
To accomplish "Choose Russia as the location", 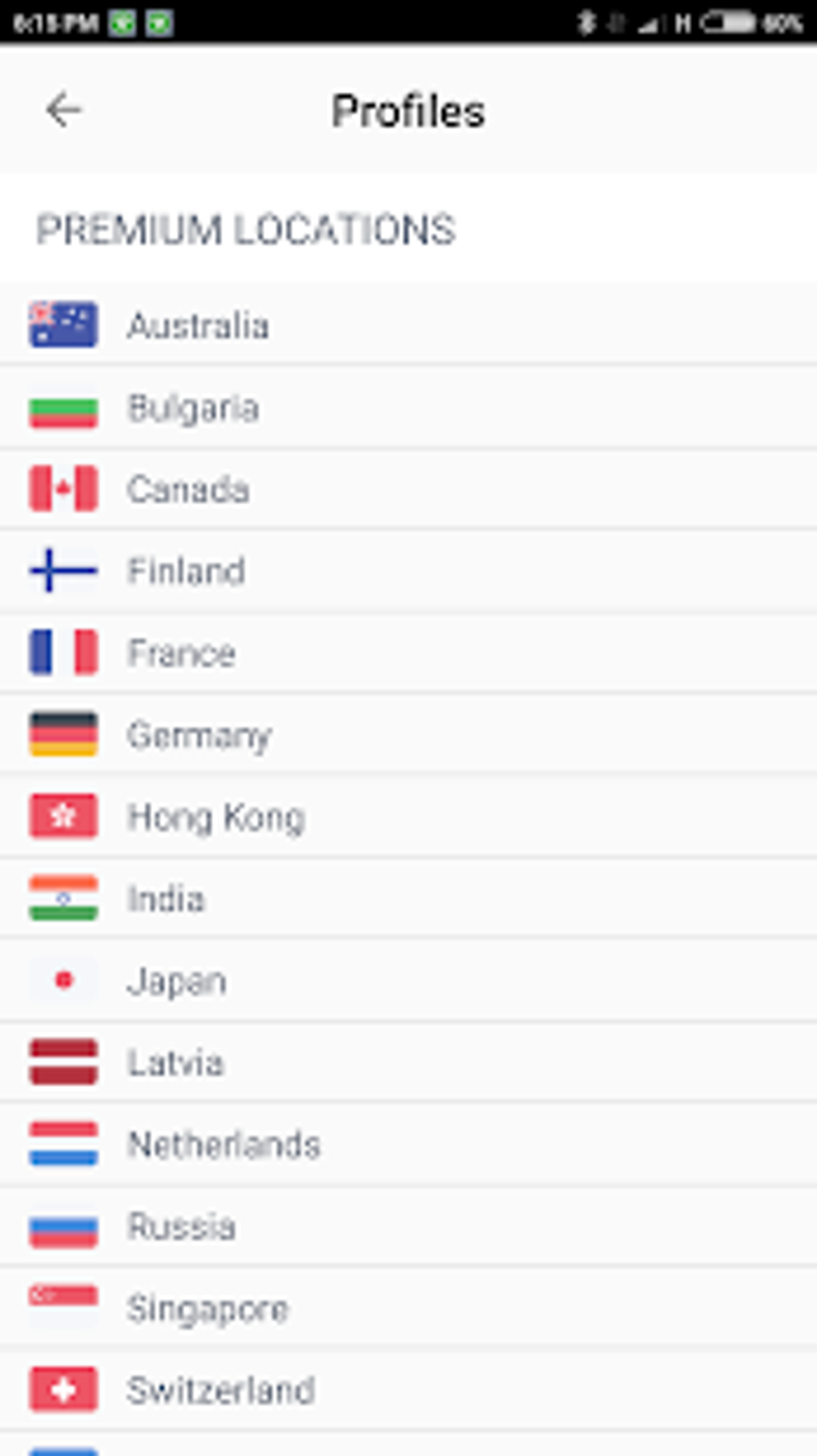I will 408,1226.
